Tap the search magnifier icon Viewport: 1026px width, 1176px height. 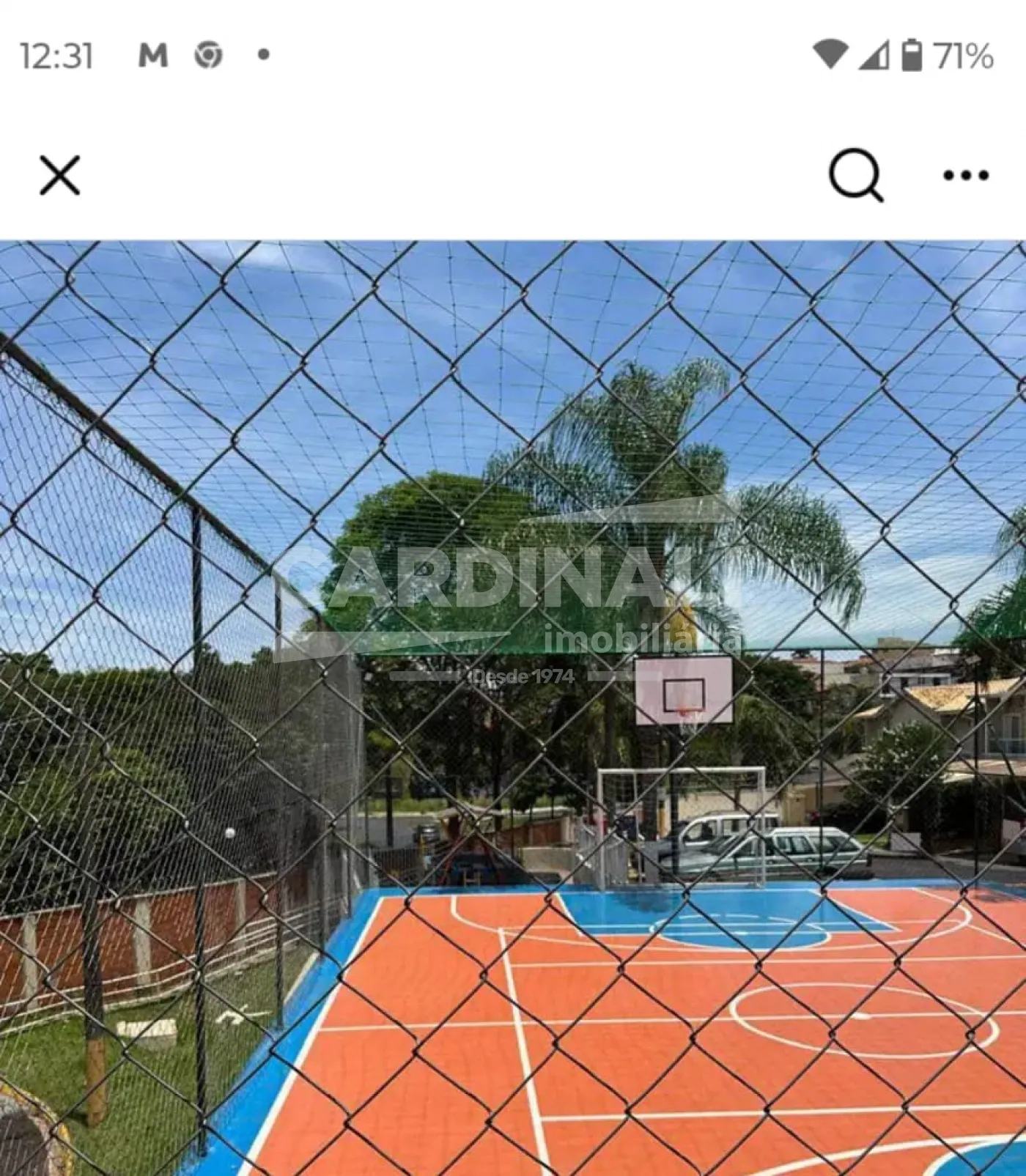click(x=855, y=174)
